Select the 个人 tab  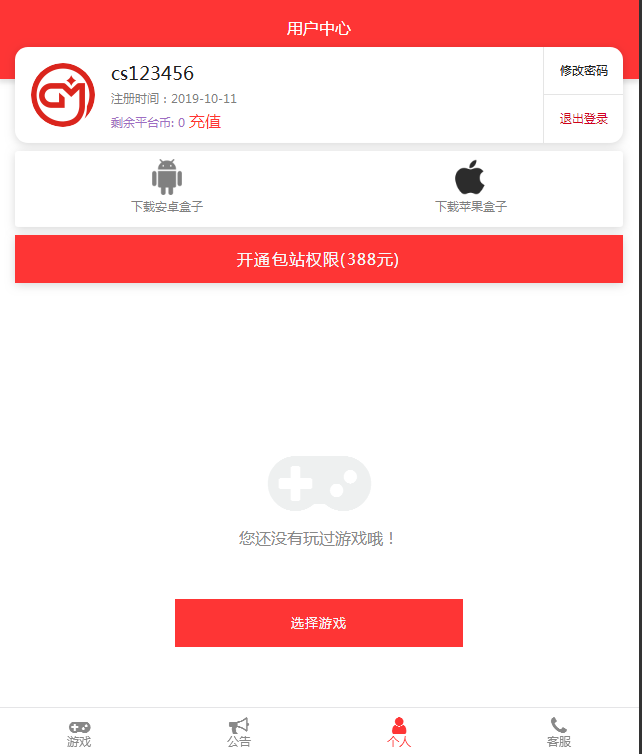pyautogui.click(x=399, y=732)
